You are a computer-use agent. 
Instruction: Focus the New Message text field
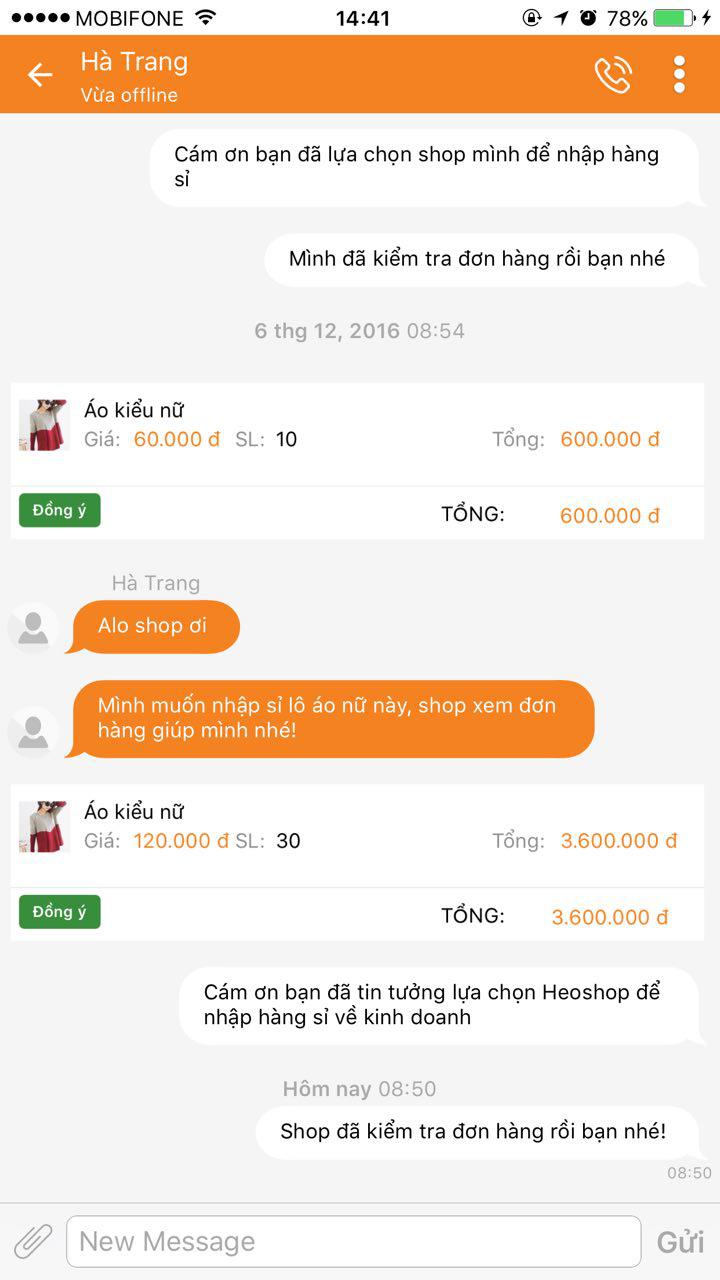tap(353, 1242)
